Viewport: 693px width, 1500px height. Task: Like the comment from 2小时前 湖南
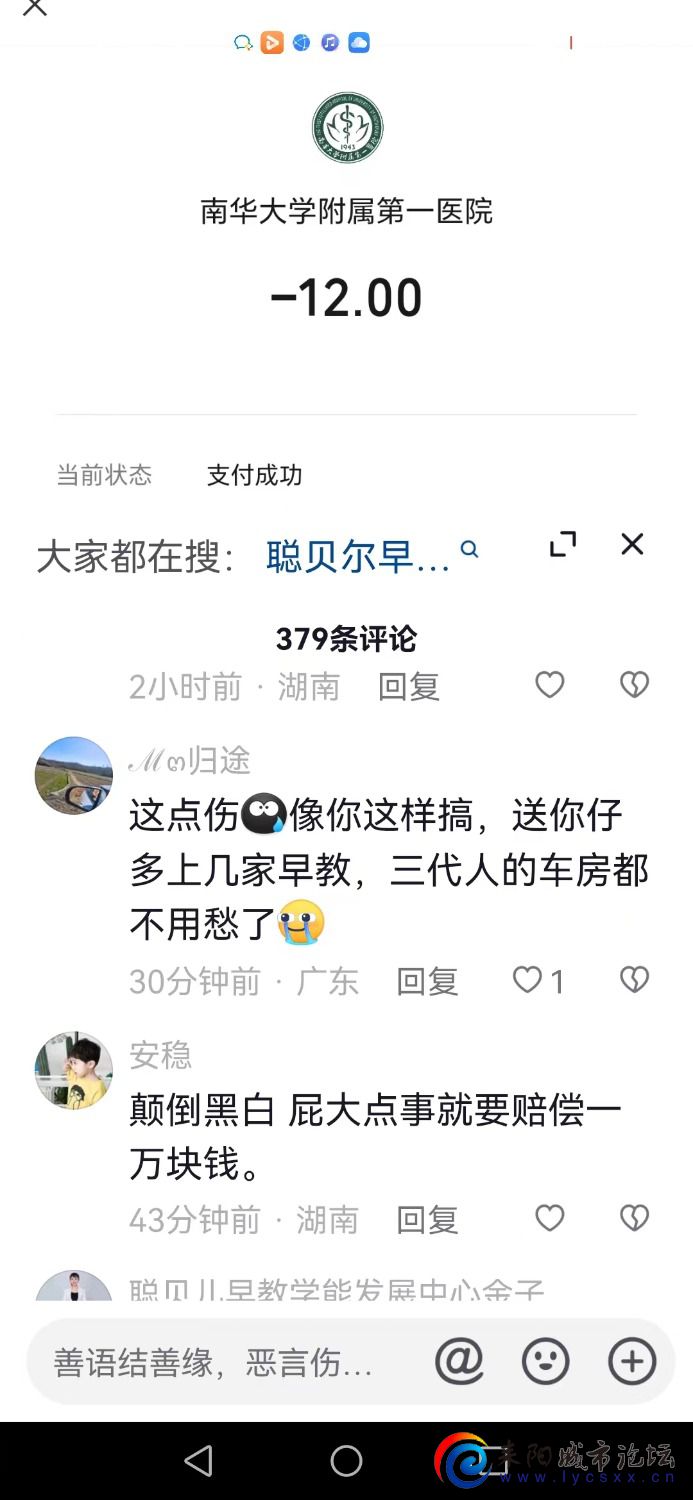(x=550, y=685)
